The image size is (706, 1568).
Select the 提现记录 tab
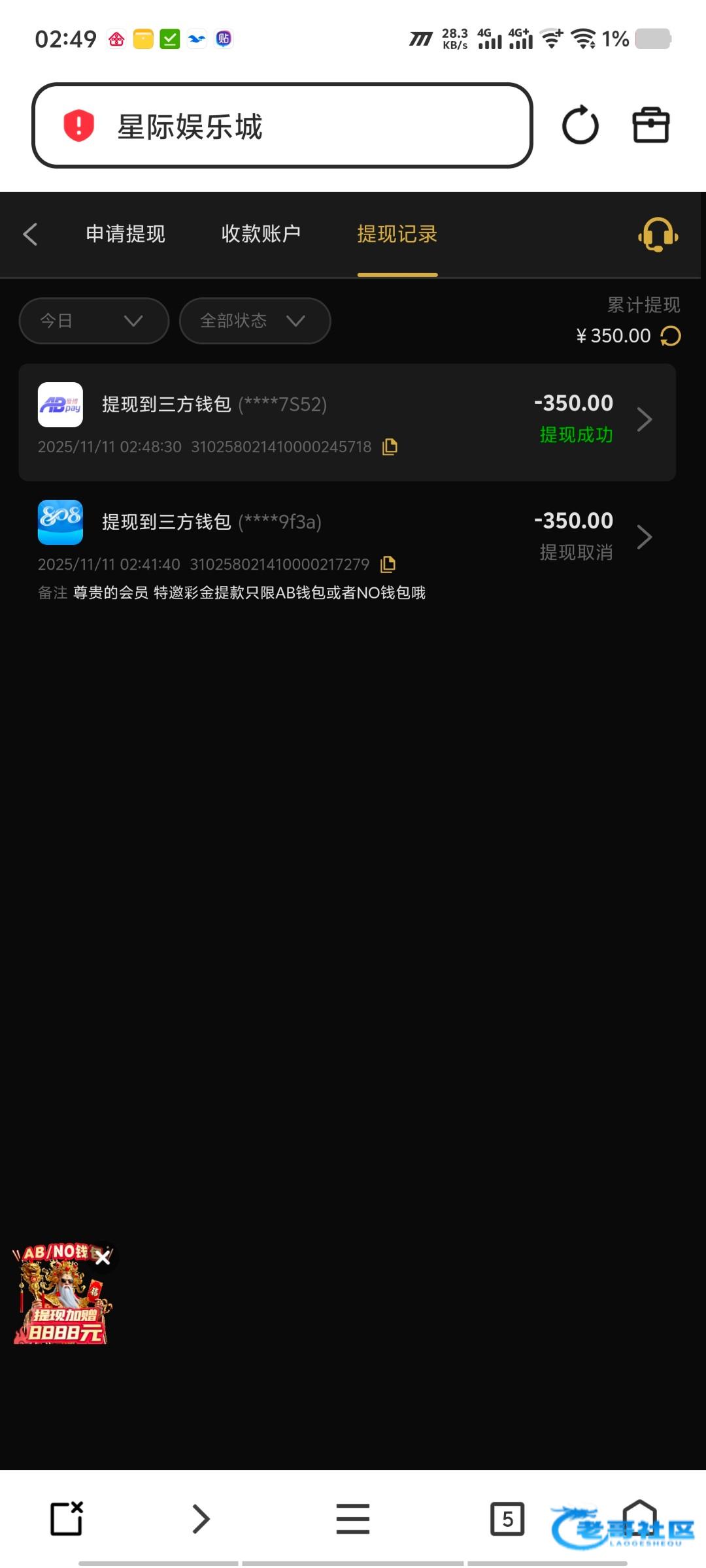[397, 234]
